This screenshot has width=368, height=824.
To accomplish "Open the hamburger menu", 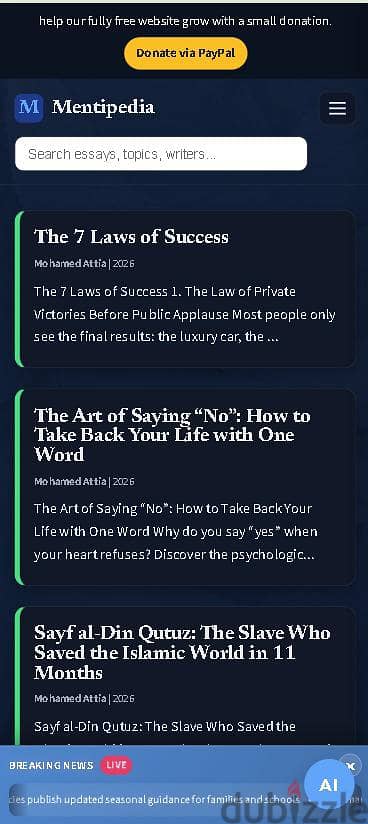I will tap(338, 108).
